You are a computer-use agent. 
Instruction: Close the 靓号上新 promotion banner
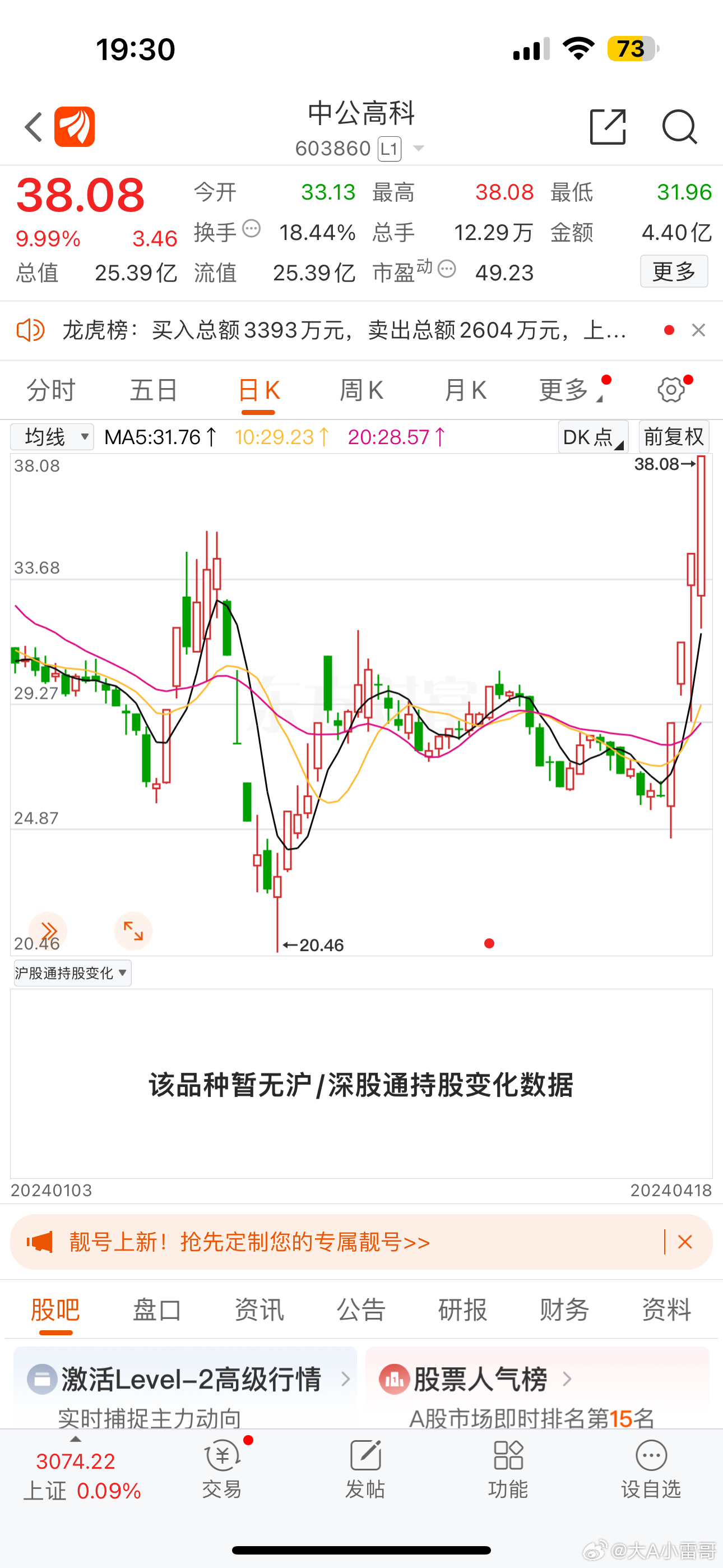coord(684,1242)
